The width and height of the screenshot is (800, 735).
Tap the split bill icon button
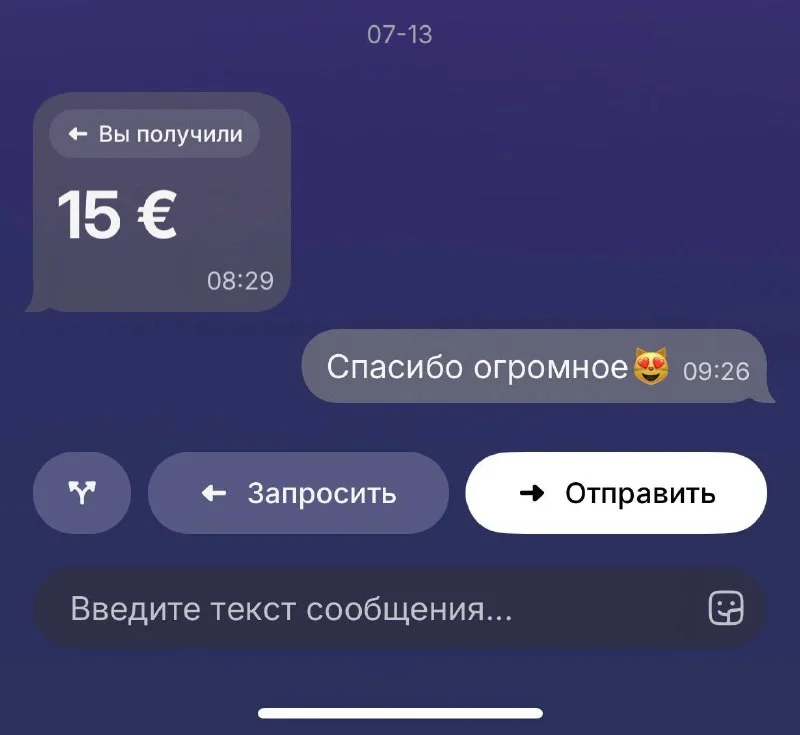pyautogui.click(x=82, y=493)
